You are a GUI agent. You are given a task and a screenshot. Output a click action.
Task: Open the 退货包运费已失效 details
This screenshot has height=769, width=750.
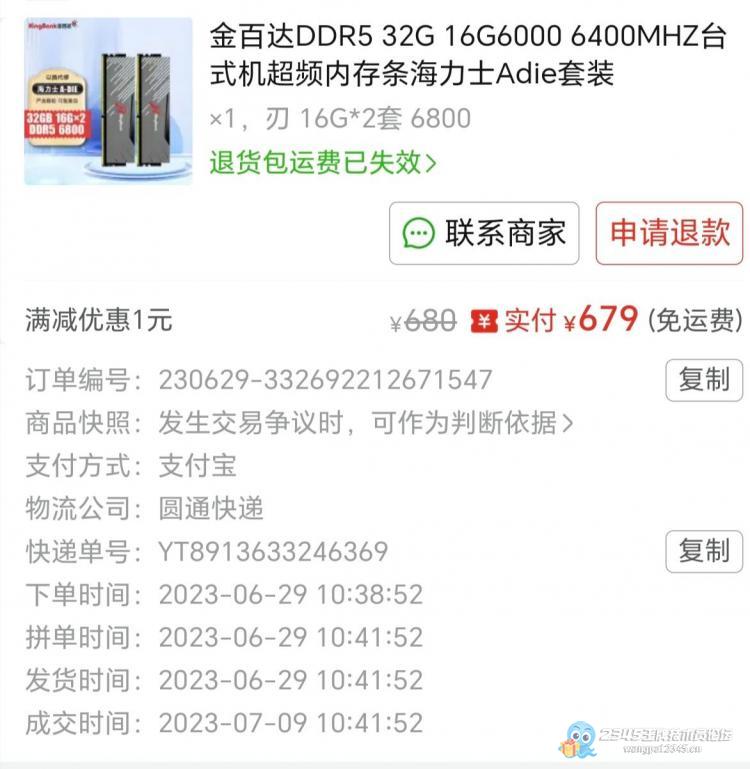click(x=323, y=162)
